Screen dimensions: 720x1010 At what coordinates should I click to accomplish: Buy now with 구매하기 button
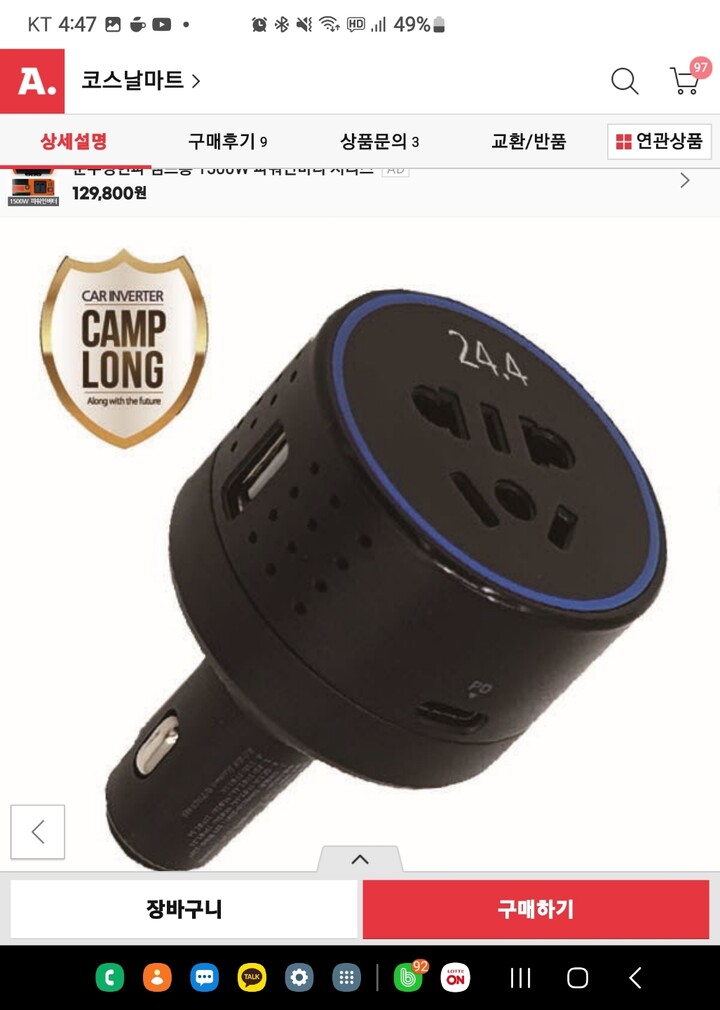coord(536,909)
